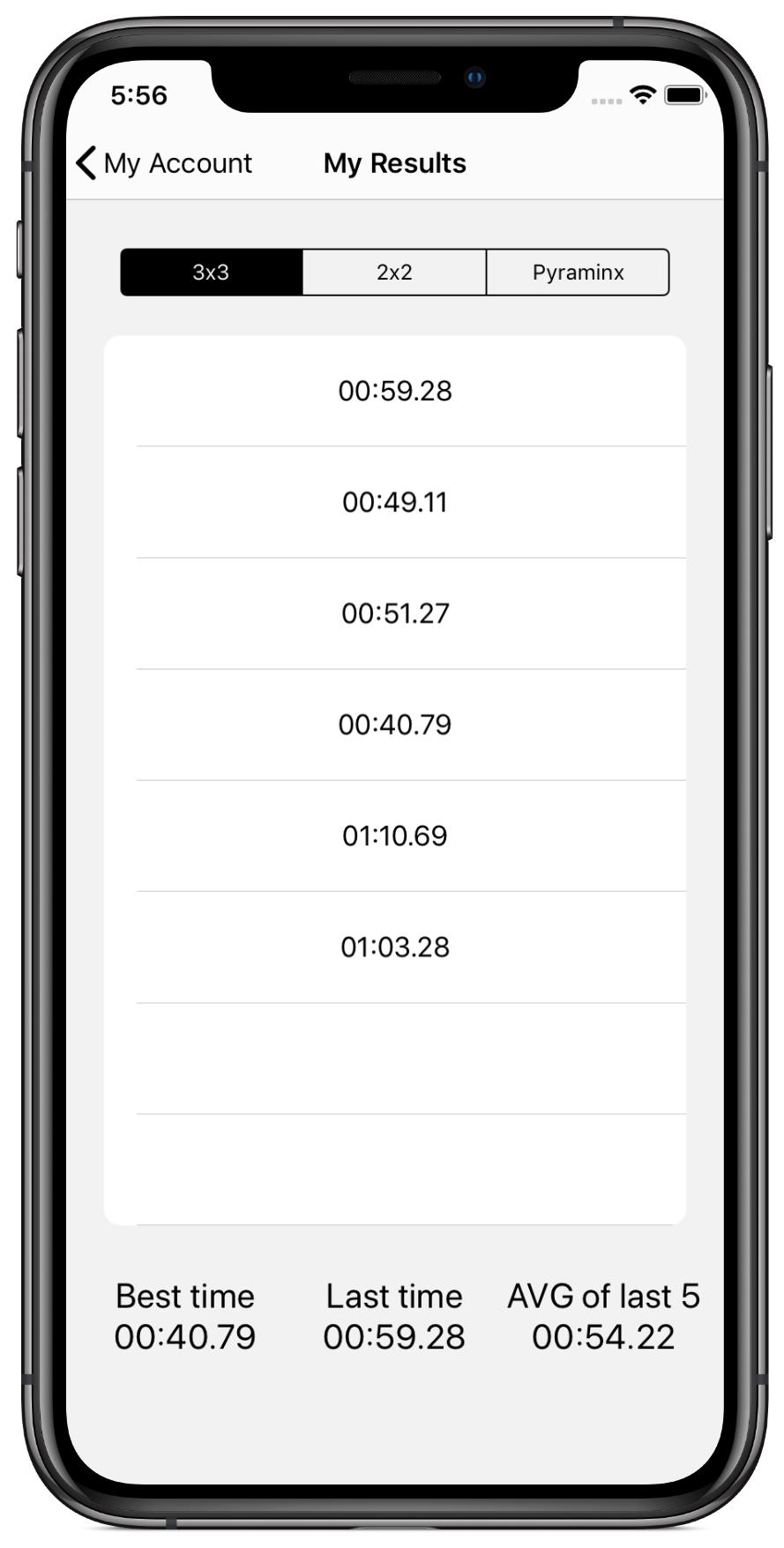Viewport: 784px width, 1548px height.
Task: Switch to the Pyraminx results
Action: point(578,272)
